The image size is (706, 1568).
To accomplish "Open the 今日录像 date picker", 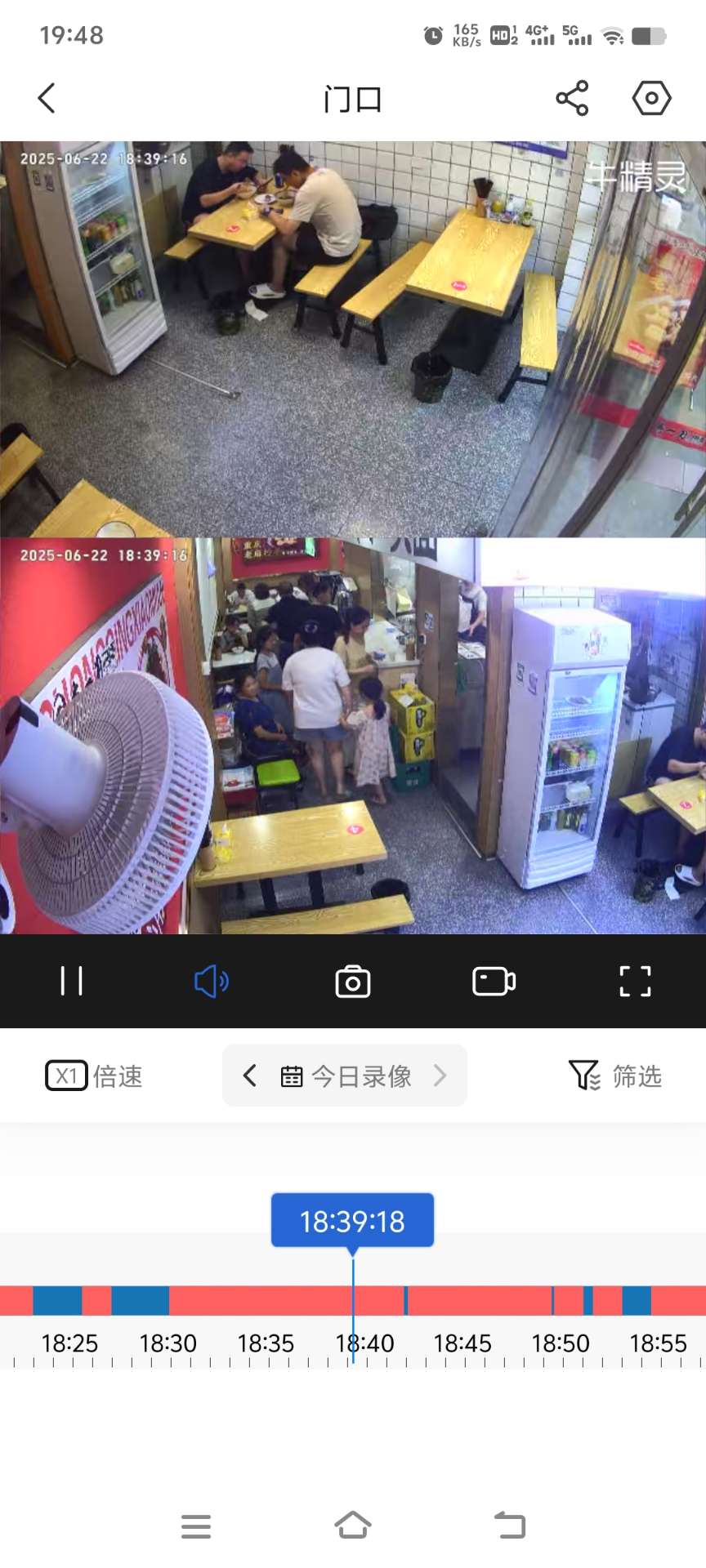I will pyautogui.click(x=346, y=1076).
